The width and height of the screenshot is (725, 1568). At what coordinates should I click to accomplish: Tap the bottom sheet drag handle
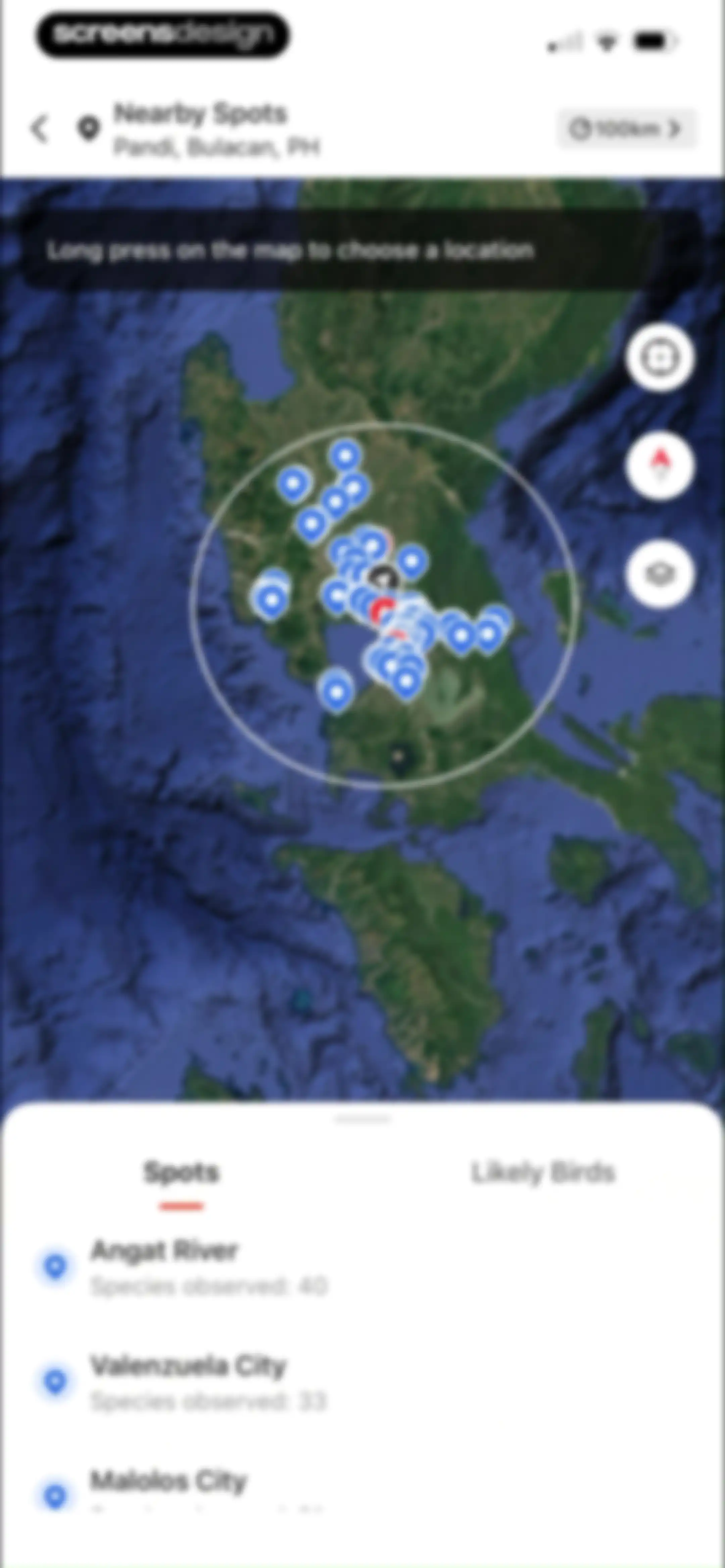click(x=363, y=1119)
